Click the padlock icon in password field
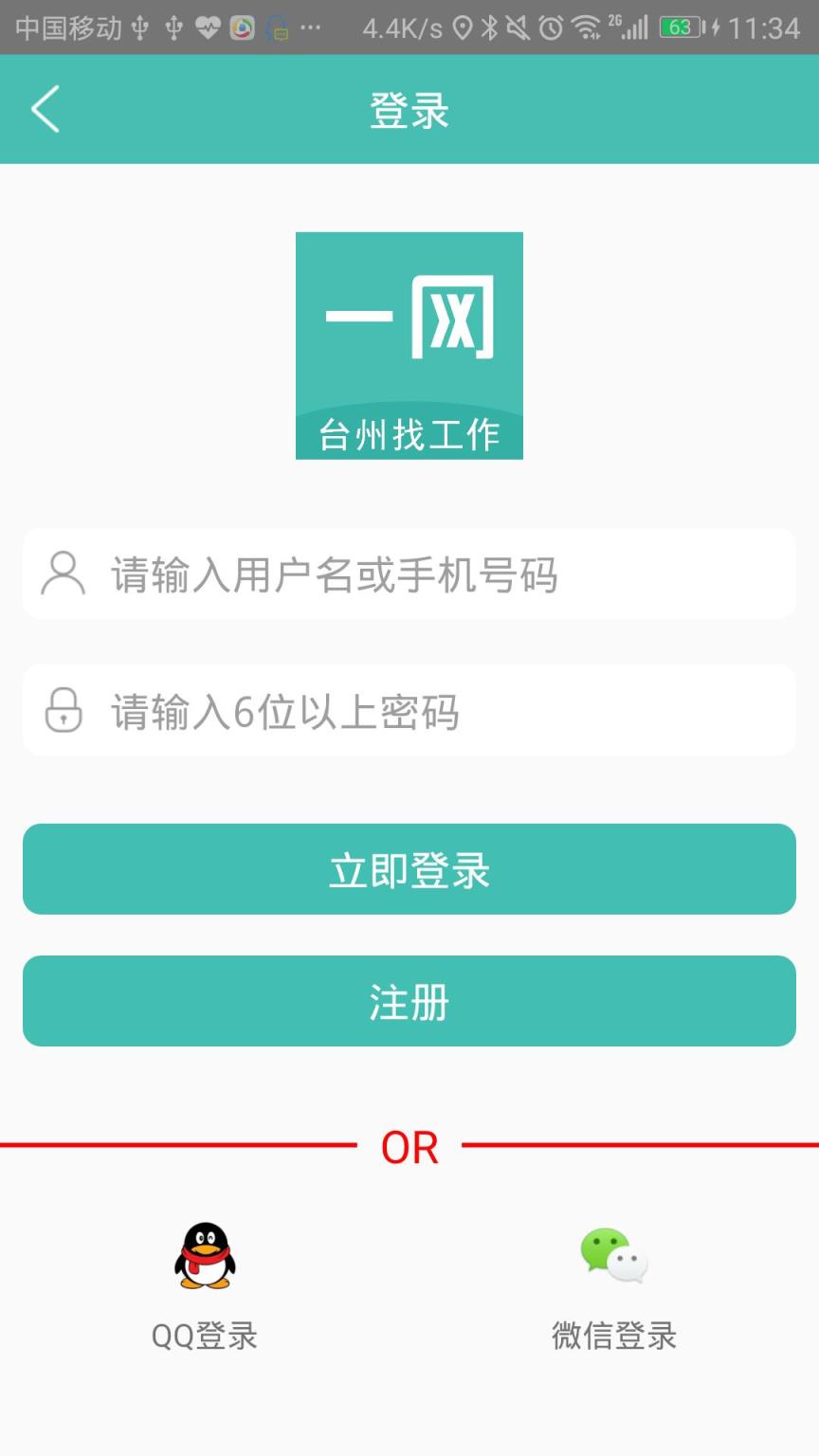 click(63, 709)
